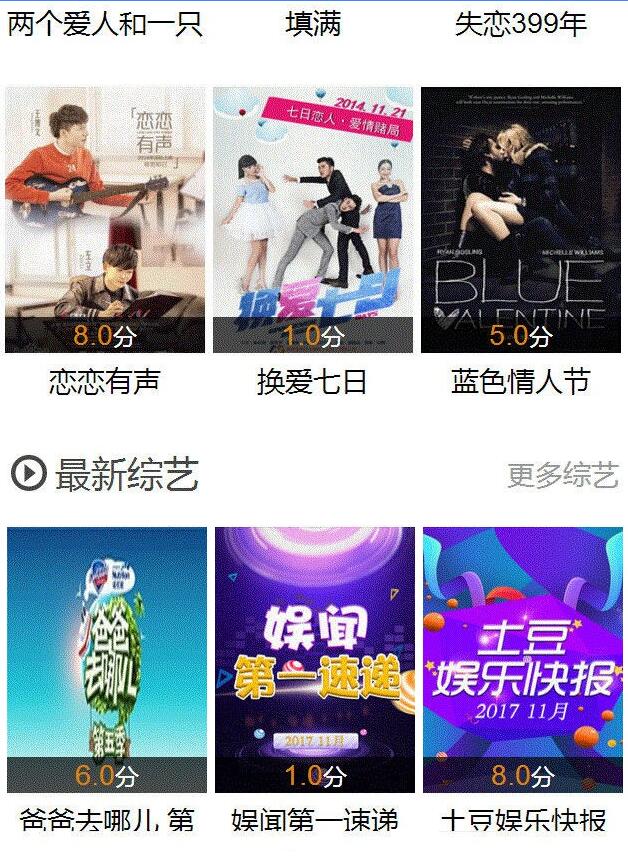628x857 pixels.
Task: Open the 爸爸去哪儿 variety show
Action: (x=107, y=660)
